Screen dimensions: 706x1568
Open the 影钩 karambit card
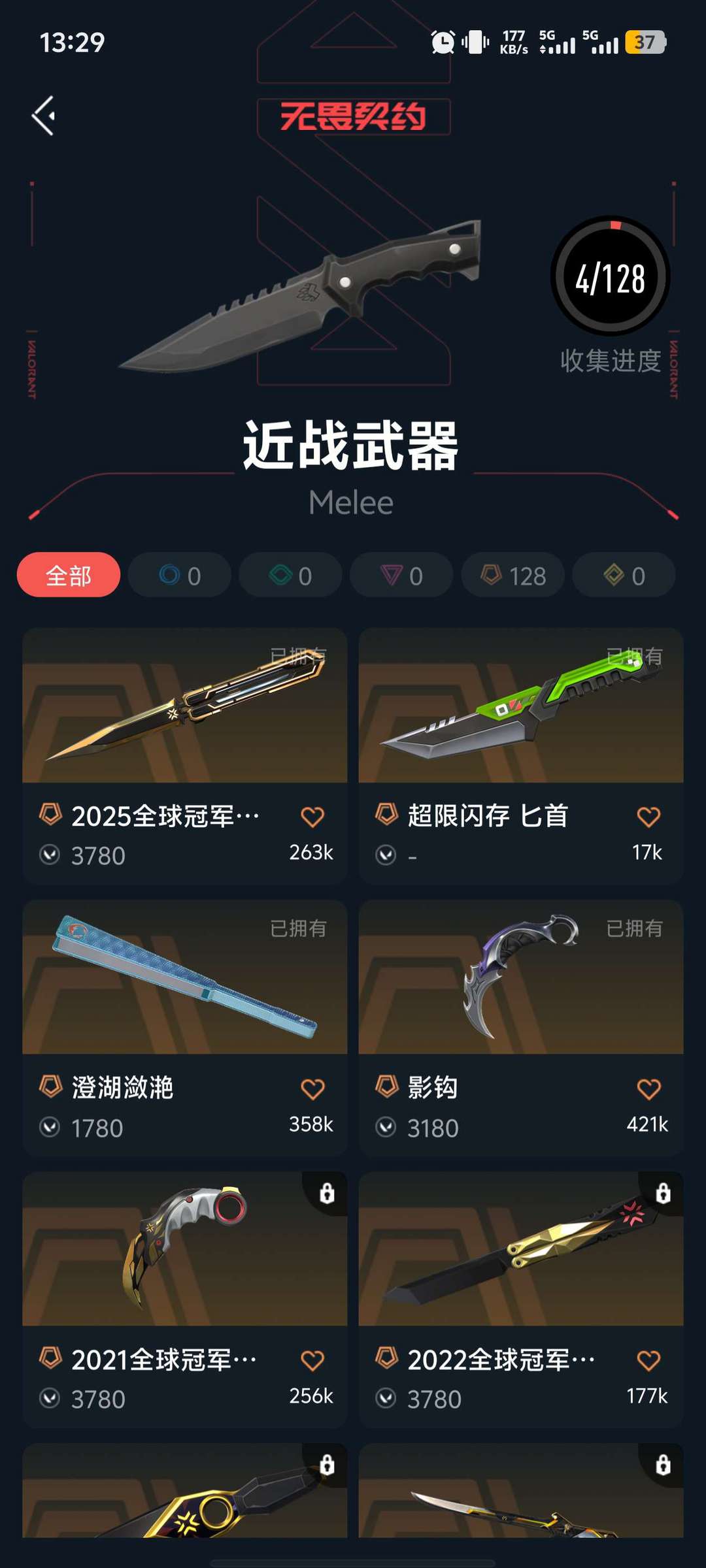point(521,1028)
